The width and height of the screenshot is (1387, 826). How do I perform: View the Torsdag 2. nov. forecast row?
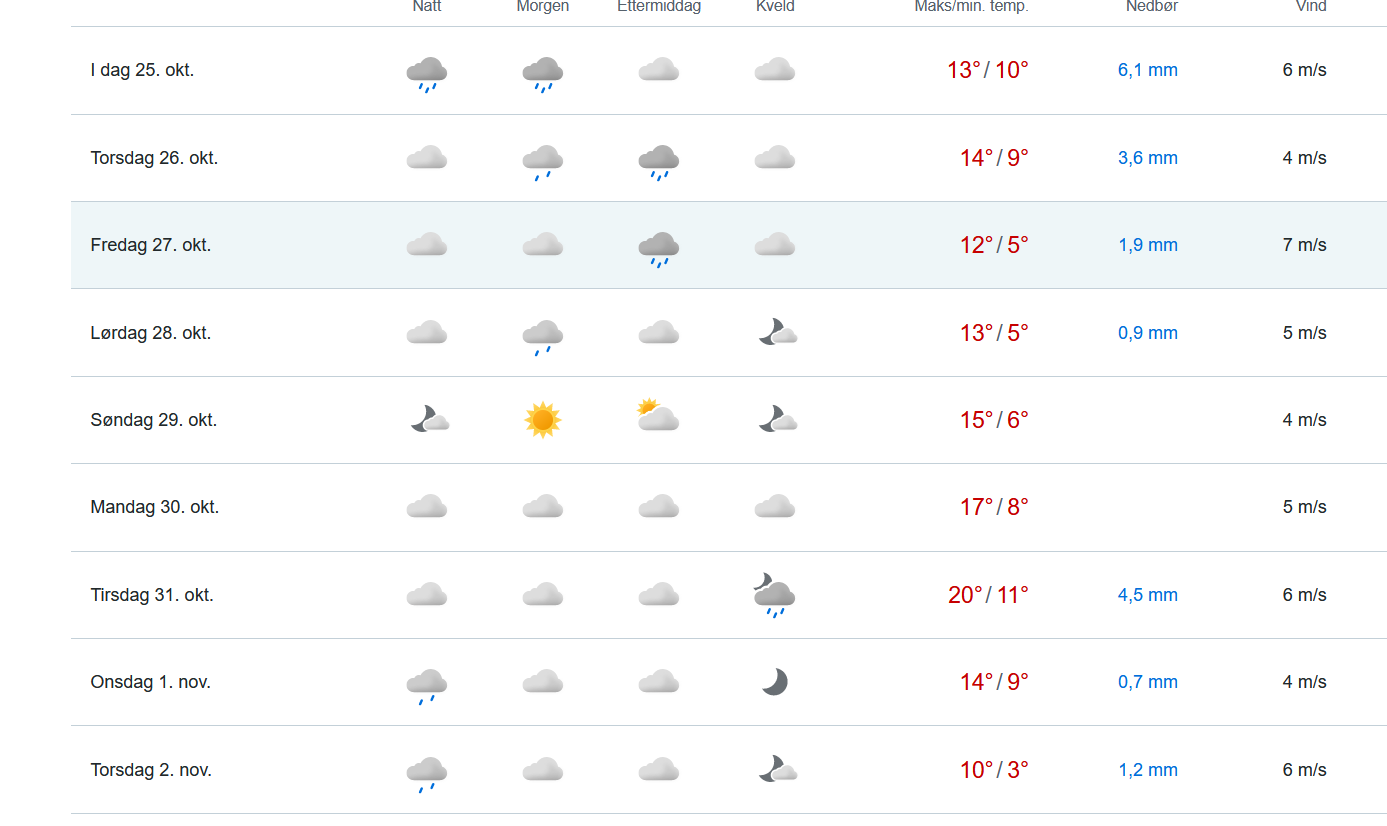152,770
